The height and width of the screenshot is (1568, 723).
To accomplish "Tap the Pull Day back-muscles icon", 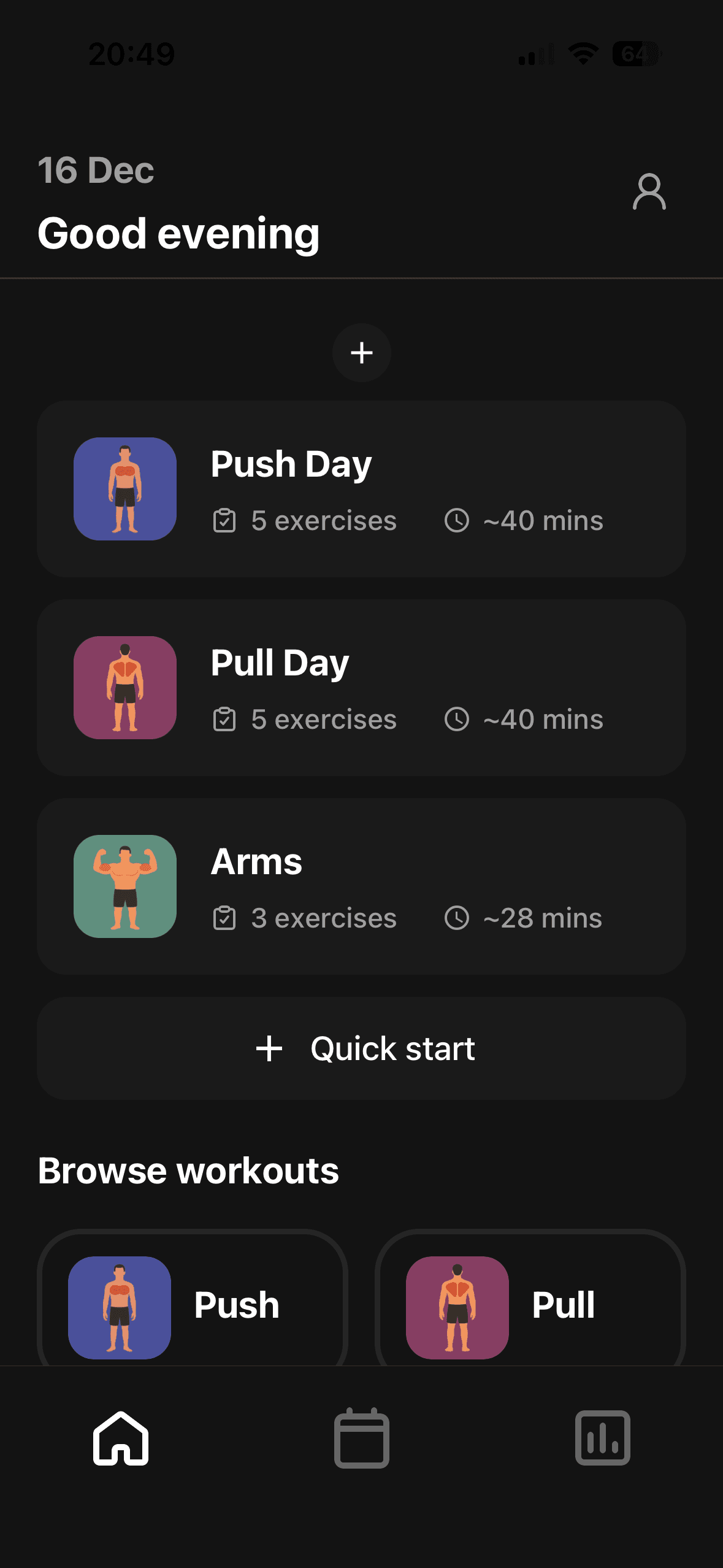I will point(124,688).
